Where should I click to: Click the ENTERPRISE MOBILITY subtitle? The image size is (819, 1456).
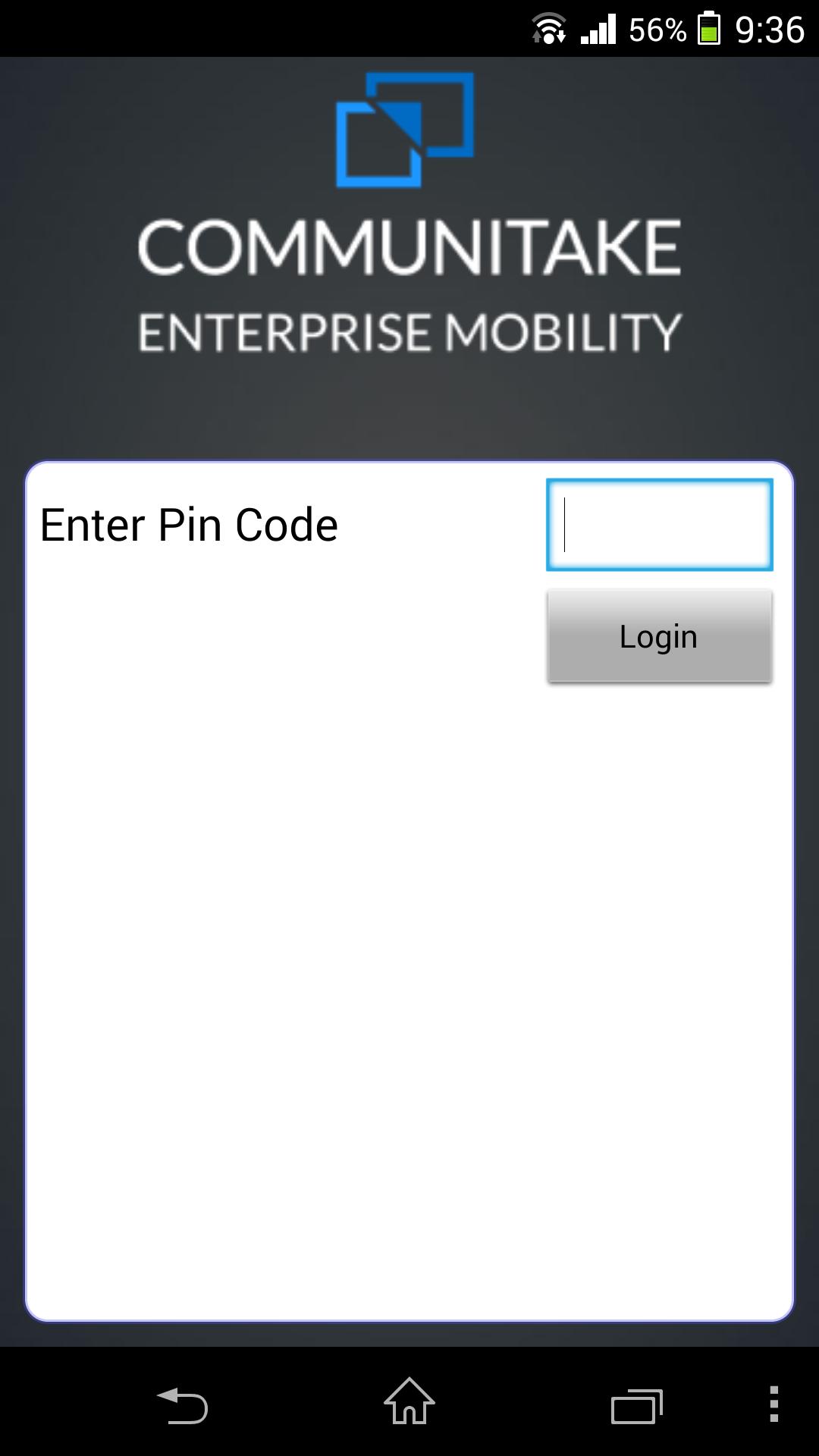point(409,330)
